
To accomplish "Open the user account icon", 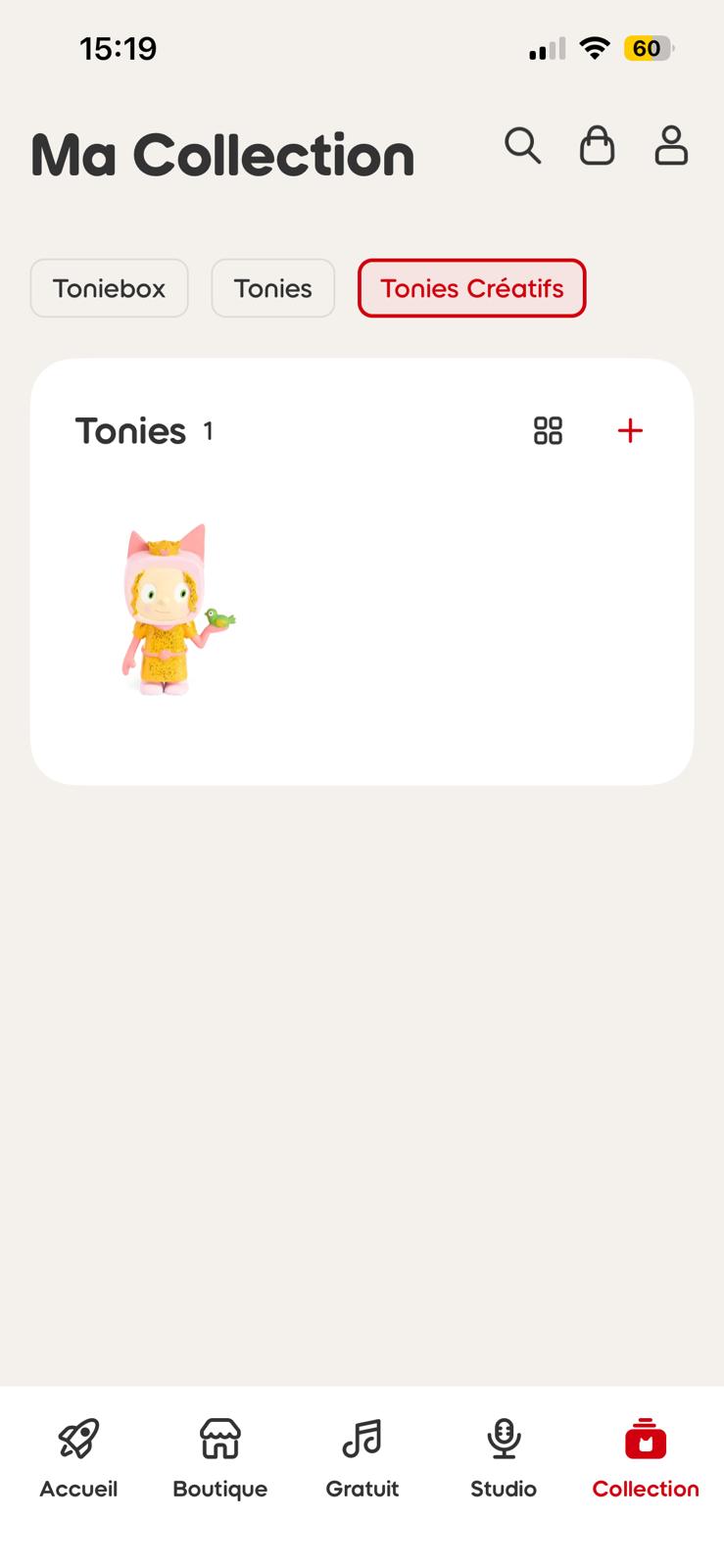I will pyautogui.click(x=671, y=145).
